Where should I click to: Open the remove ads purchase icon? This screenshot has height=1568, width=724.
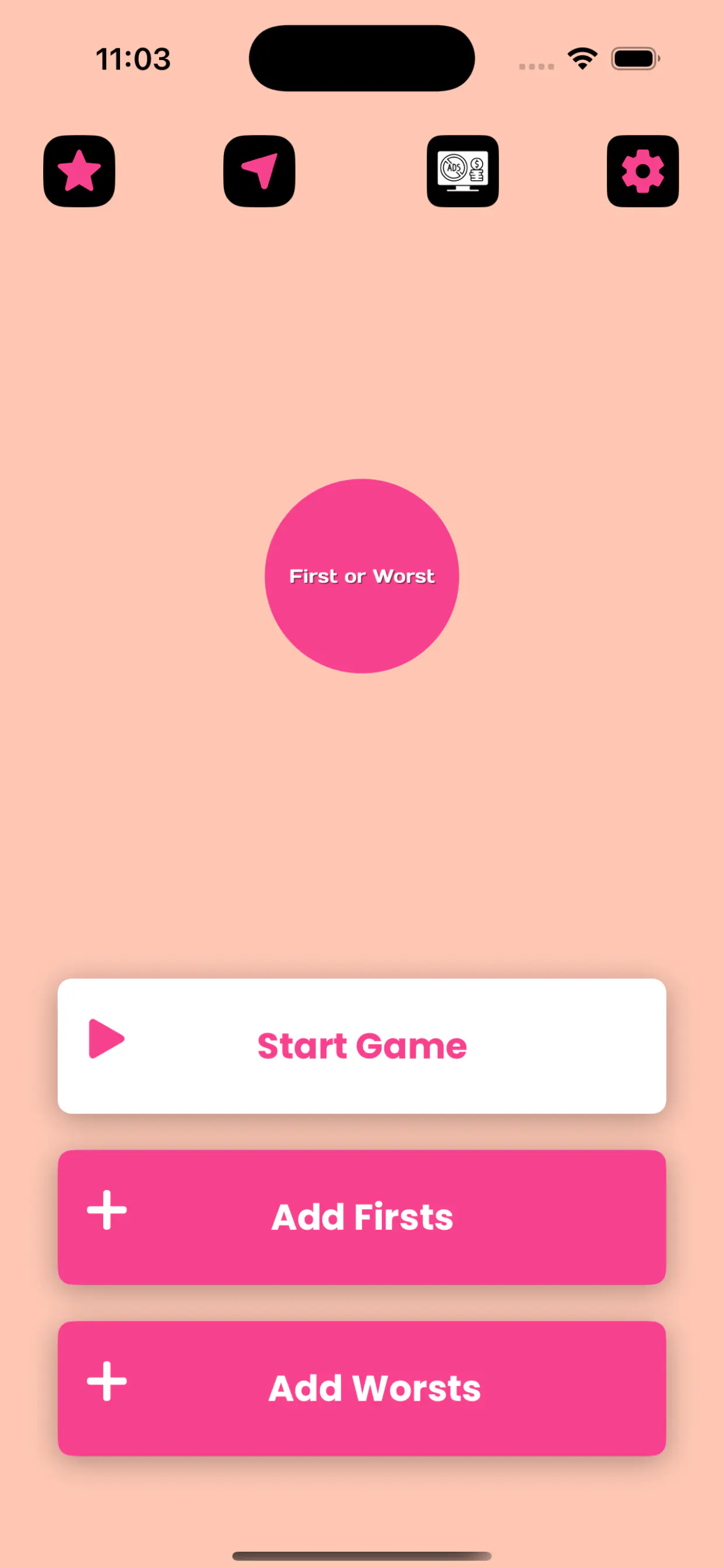click(x=462, y=171)
